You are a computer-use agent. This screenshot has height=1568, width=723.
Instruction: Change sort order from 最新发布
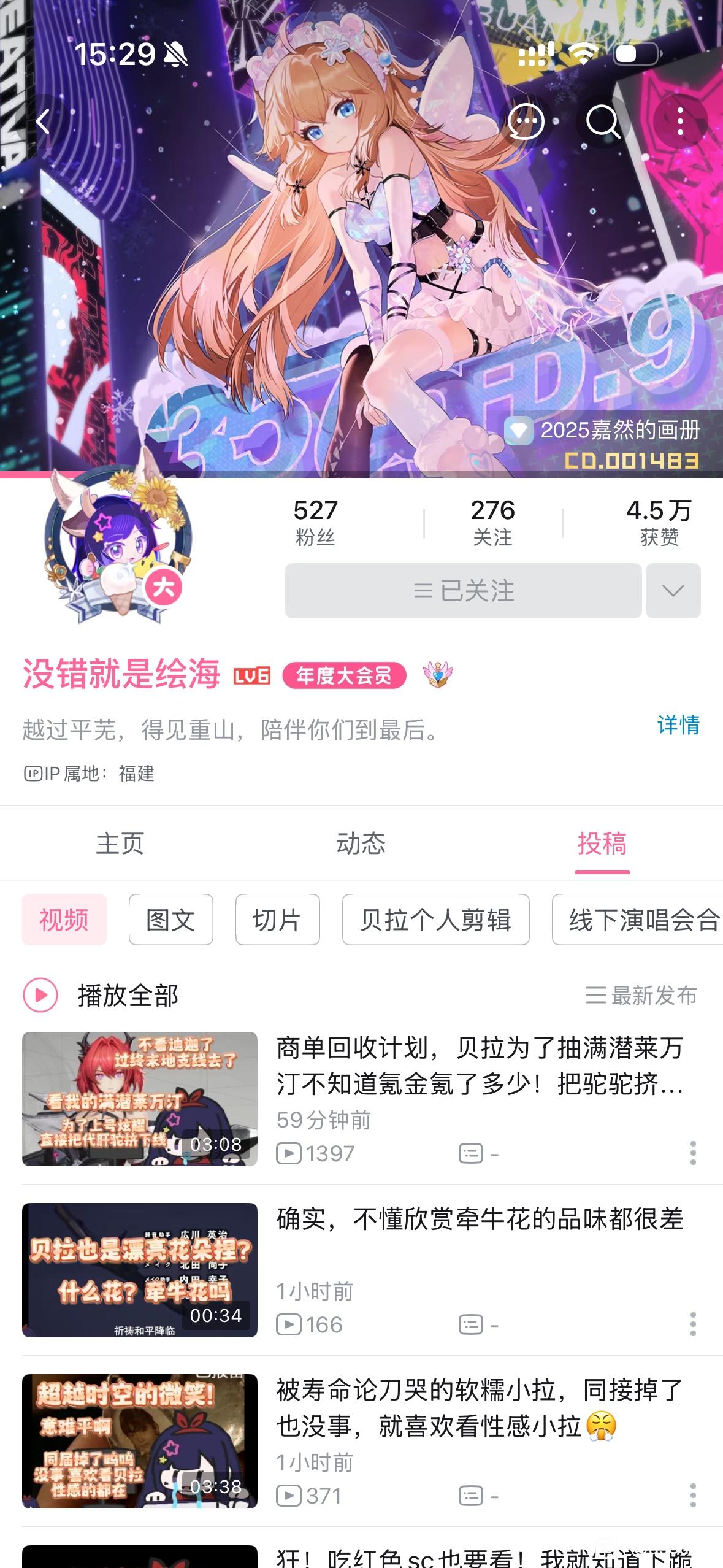641,995
